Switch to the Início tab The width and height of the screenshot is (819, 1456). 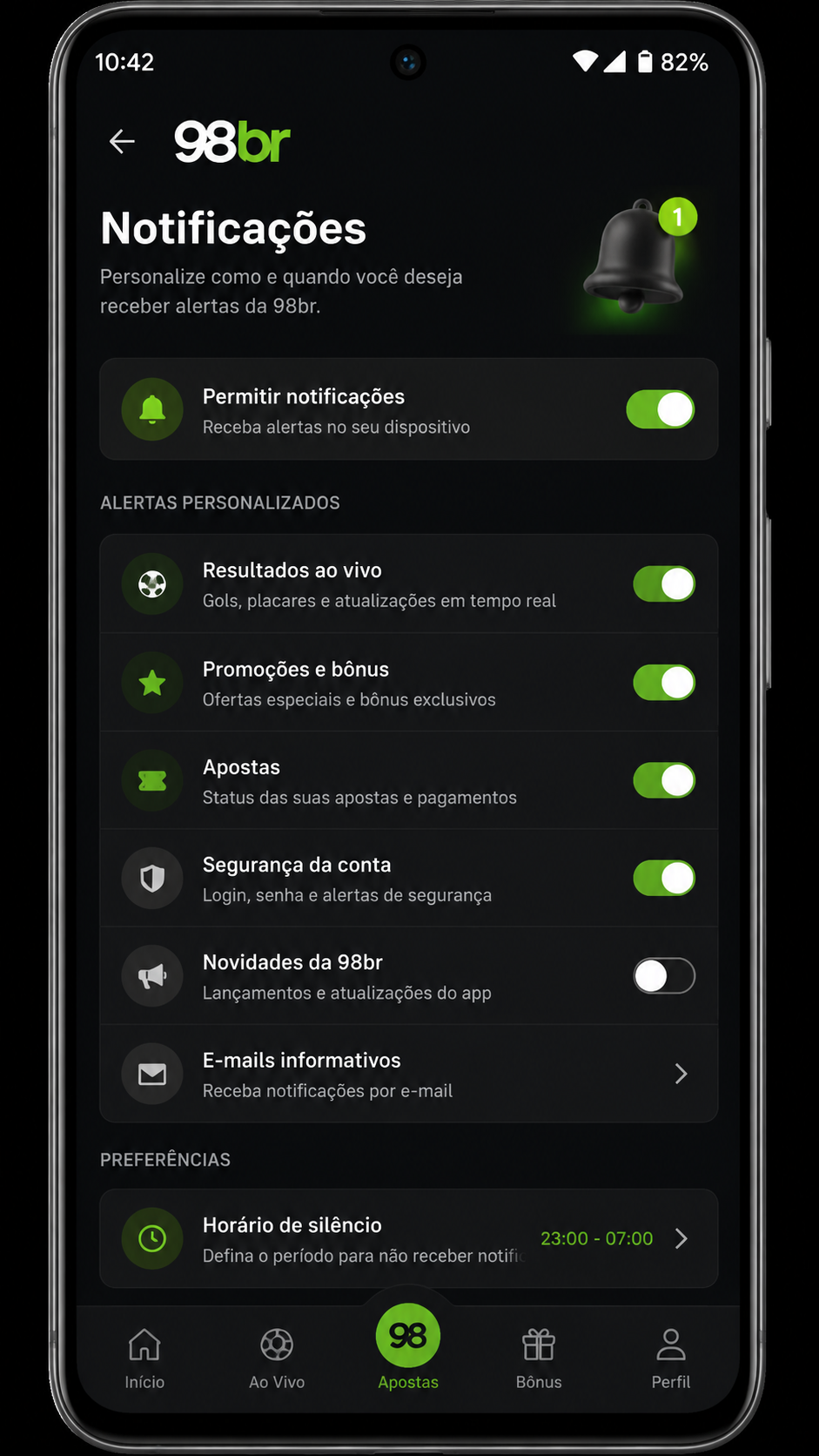pyautogui.click(x=144, y=1358)
